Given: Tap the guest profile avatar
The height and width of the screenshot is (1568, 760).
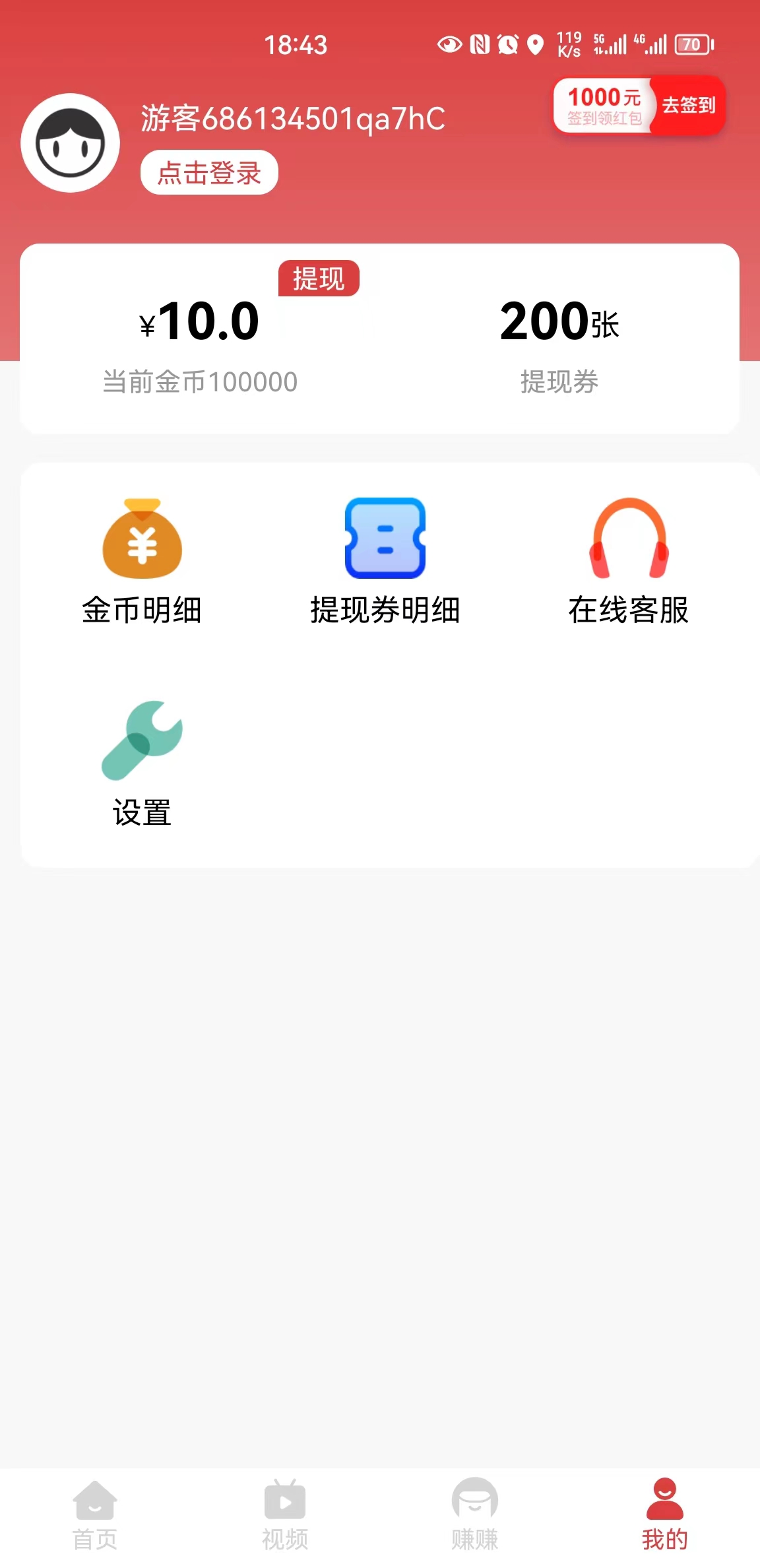Looking at the screenshot, I should (x=70, y=143).
